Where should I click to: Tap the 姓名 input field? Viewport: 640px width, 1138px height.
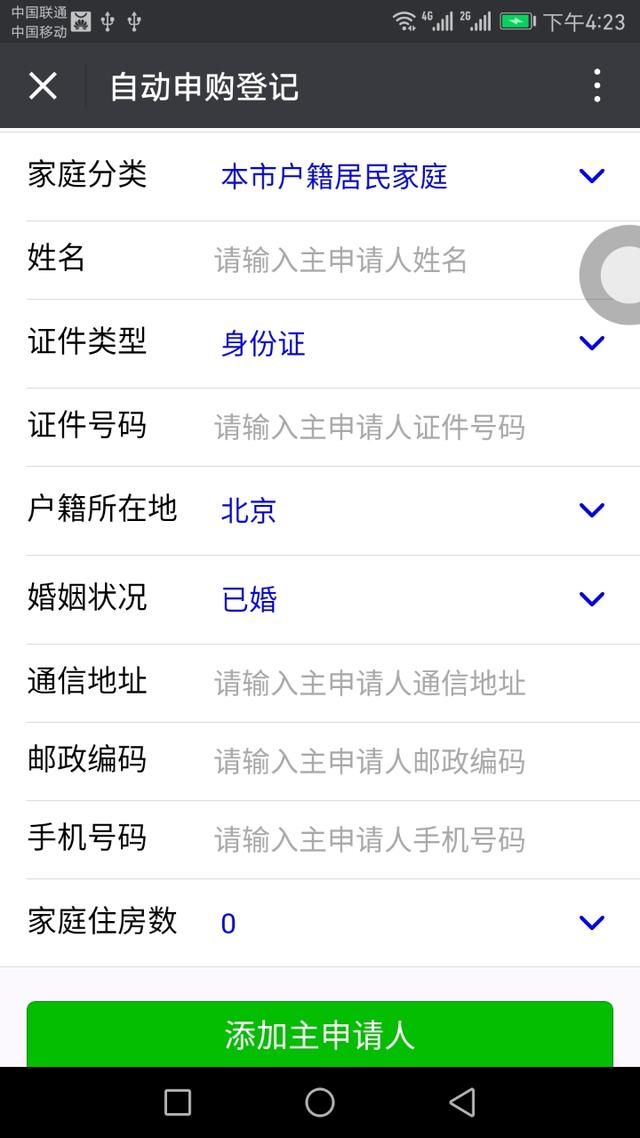point(406,260)
